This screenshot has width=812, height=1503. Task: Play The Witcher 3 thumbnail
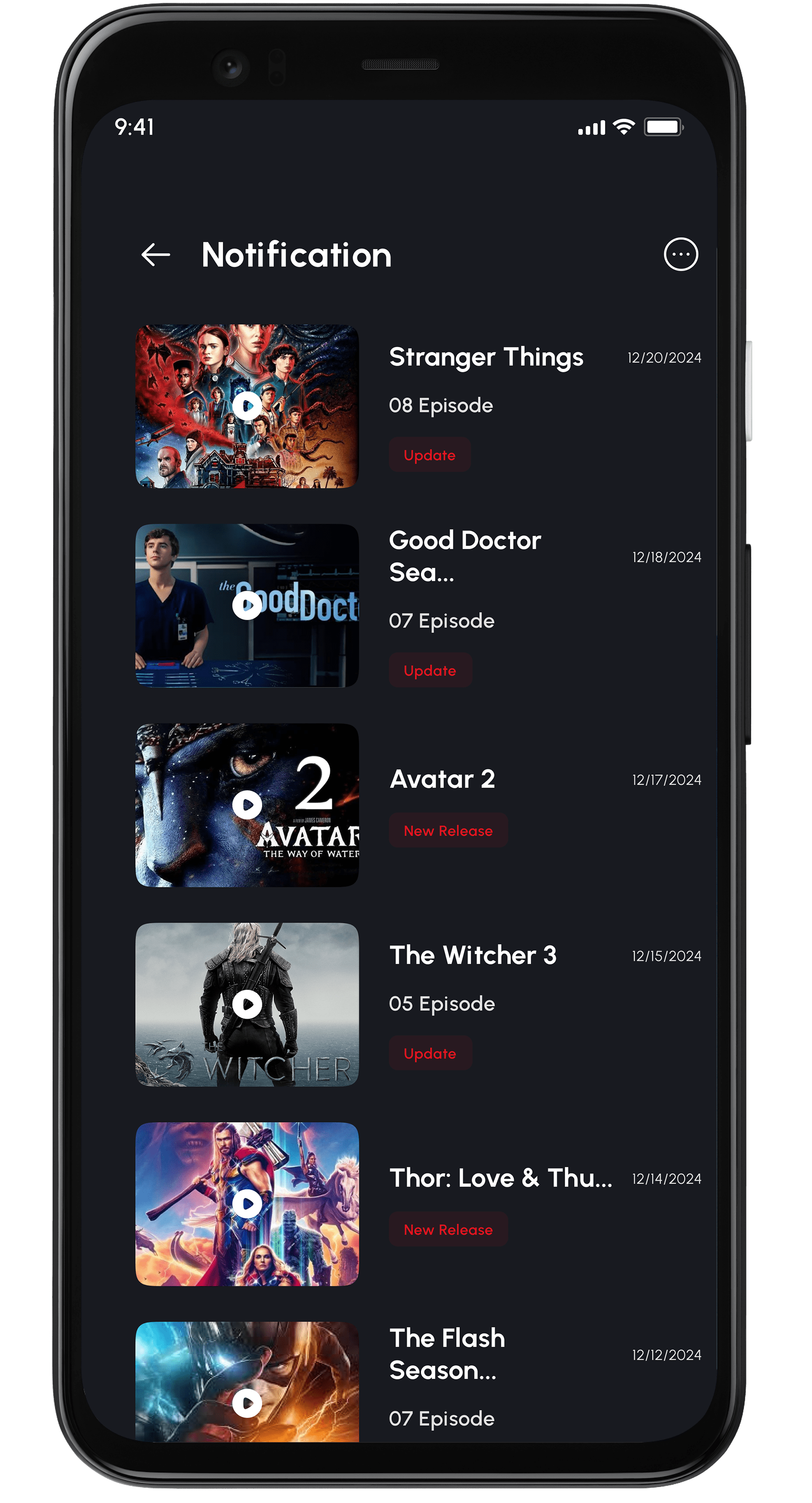[247, 1004]
